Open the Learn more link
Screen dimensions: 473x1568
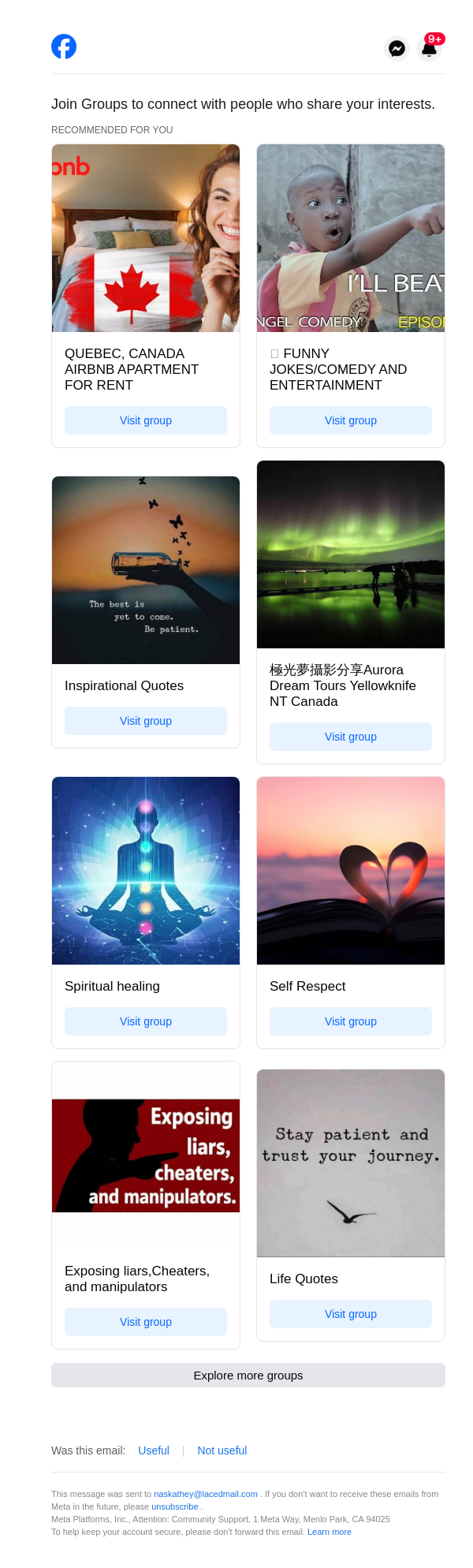click(330, 1532)
